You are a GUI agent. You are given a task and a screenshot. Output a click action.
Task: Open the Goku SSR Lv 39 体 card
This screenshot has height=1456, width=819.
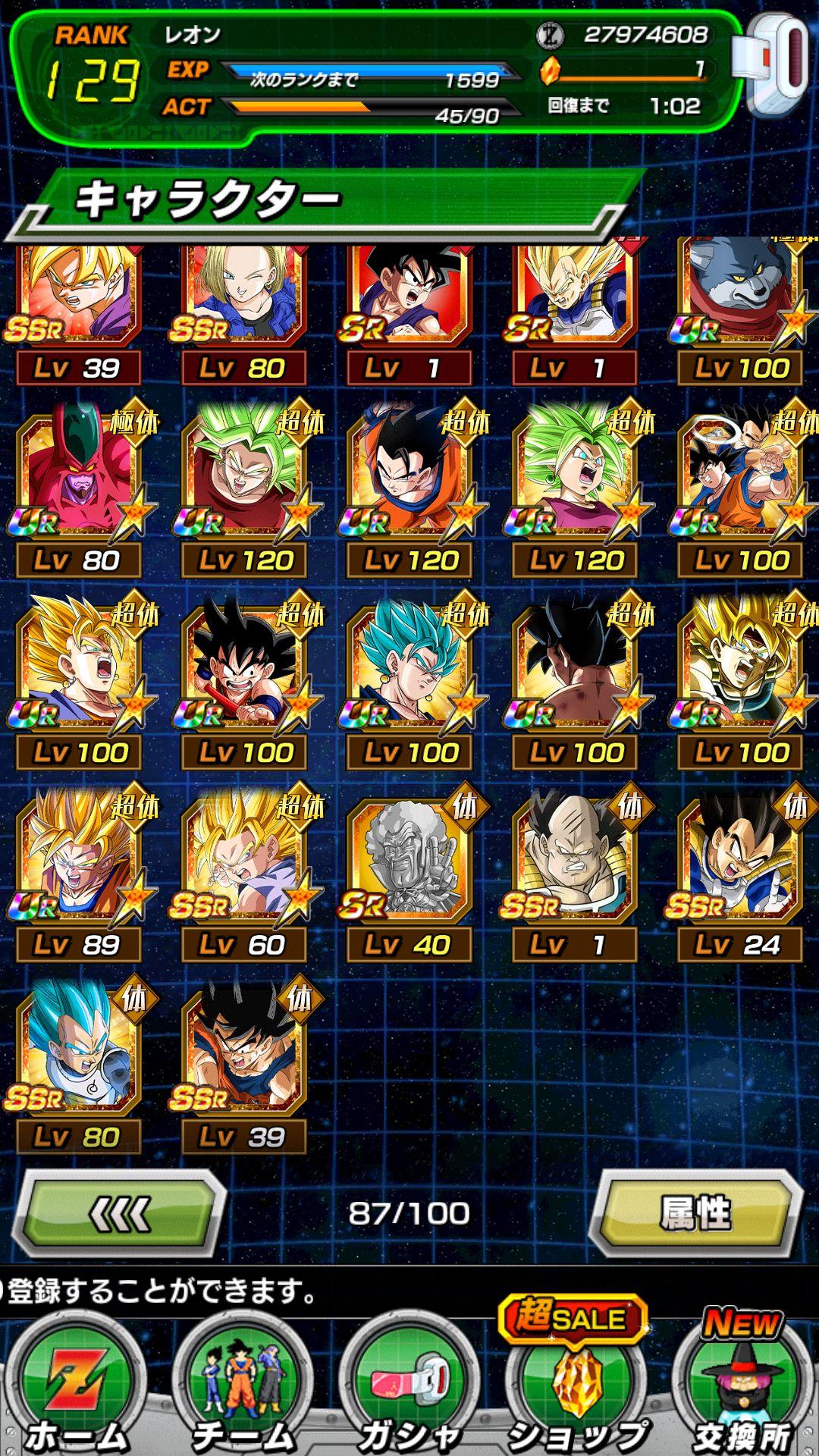click(x=243, y=1062)
